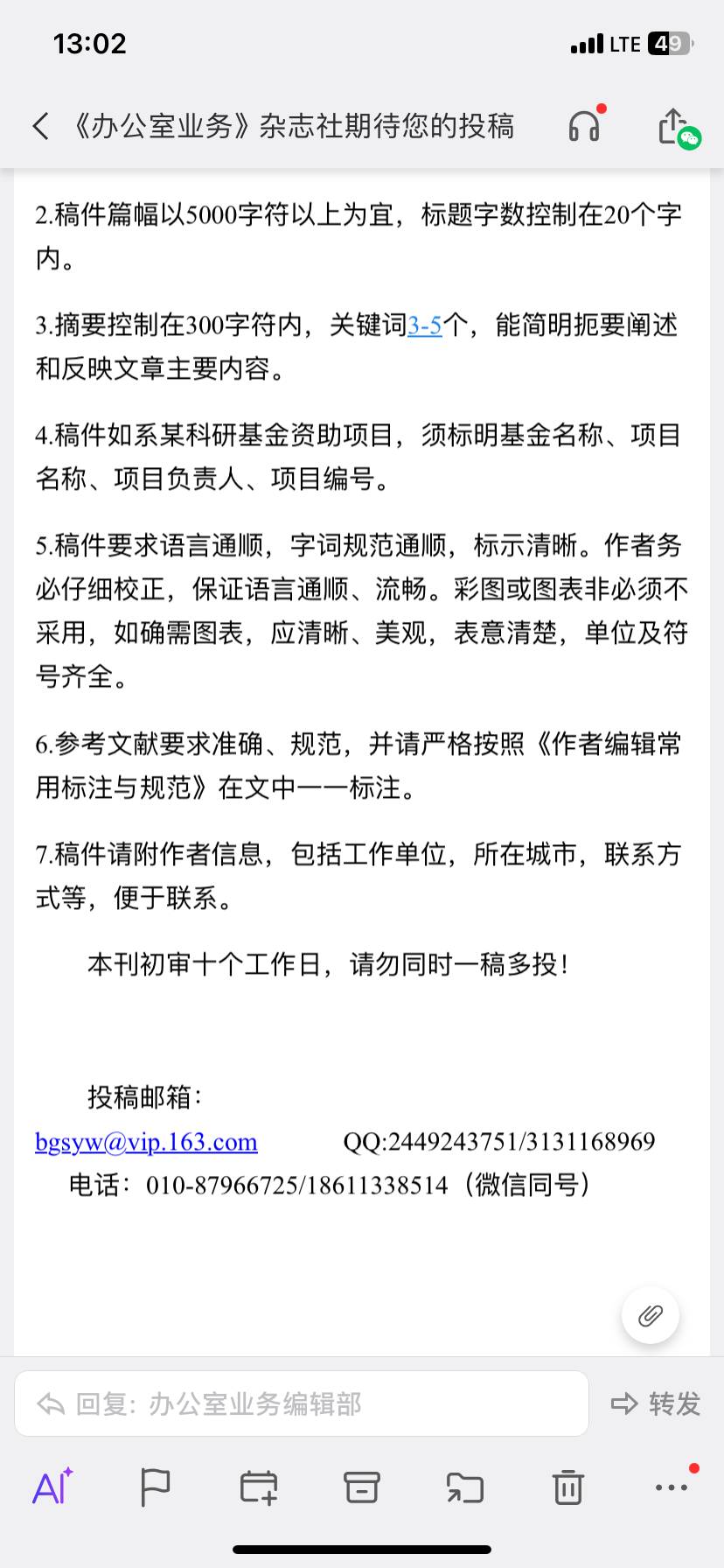Forward this email with 转发
This screenshot has height=1568, width=724.
click(656, 1403)
